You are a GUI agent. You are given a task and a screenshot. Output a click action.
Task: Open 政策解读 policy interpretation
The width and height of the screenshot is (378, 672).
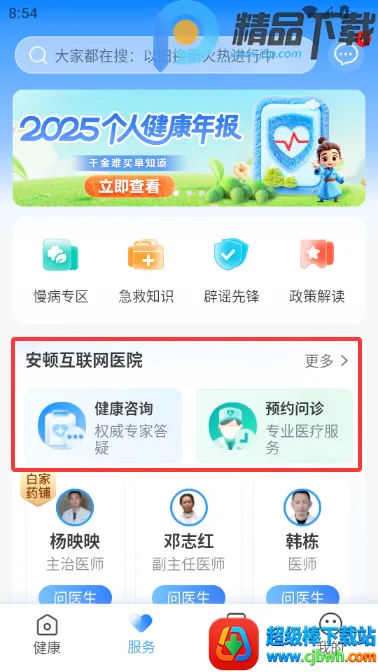[x=317, y=272]
